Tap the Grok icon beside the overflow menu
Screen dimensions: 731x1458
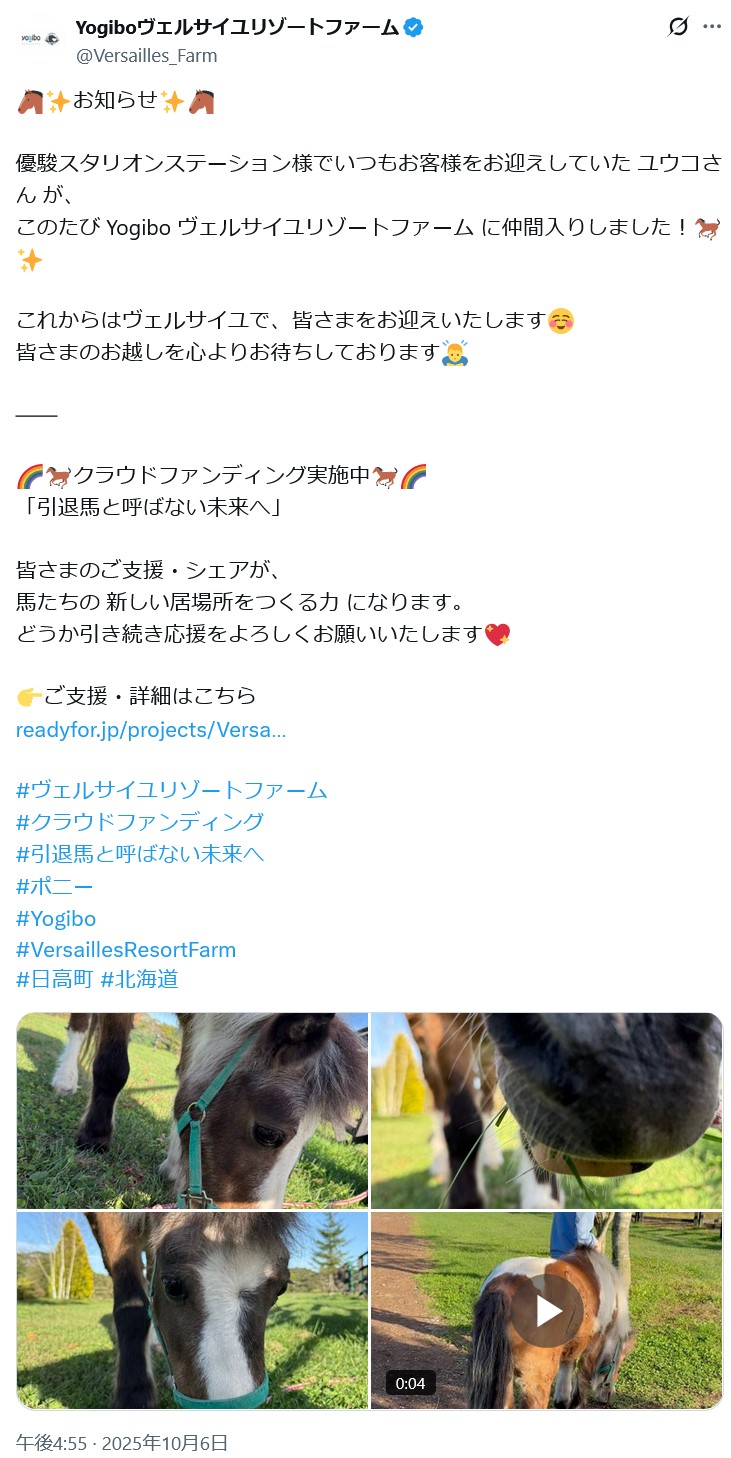pyautogui.click(x=678, y=27)
